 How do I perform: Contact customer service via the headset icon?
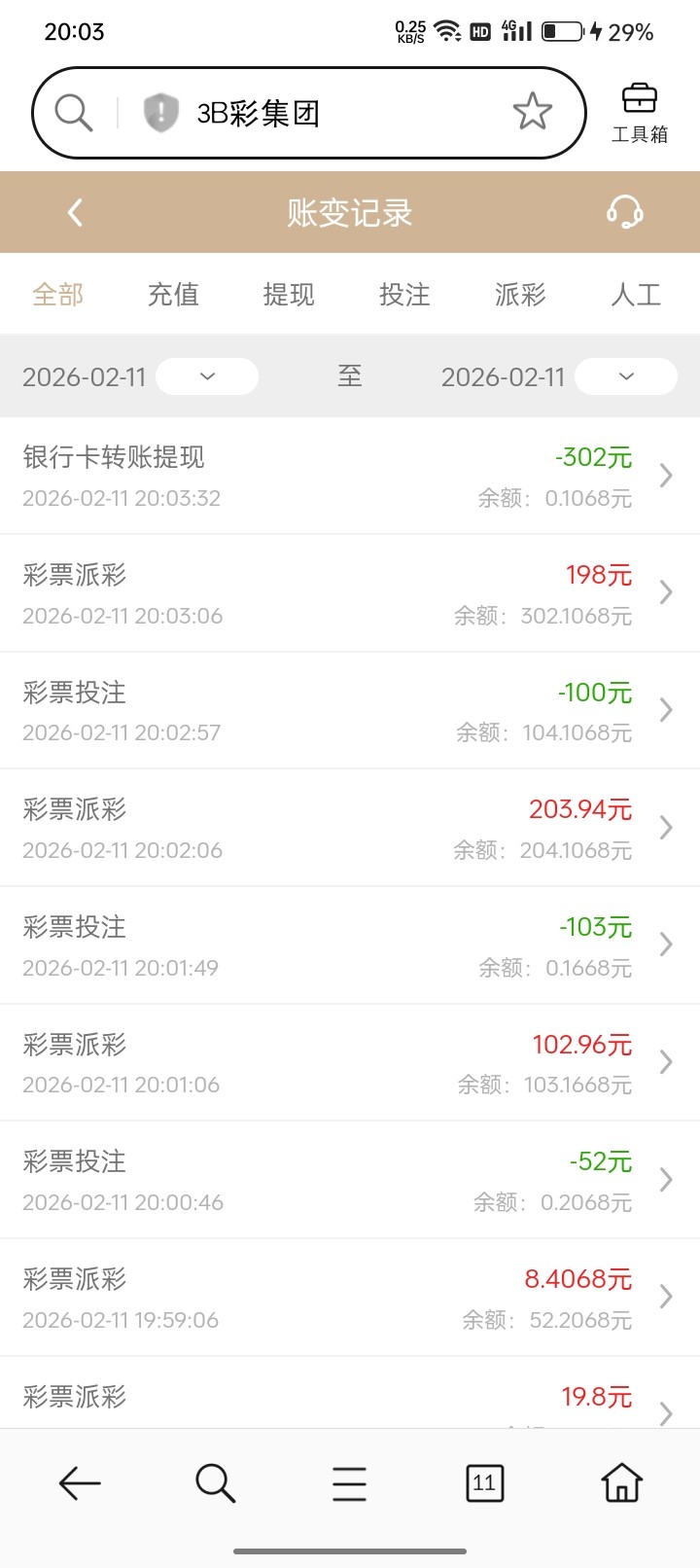pos(624,212)
